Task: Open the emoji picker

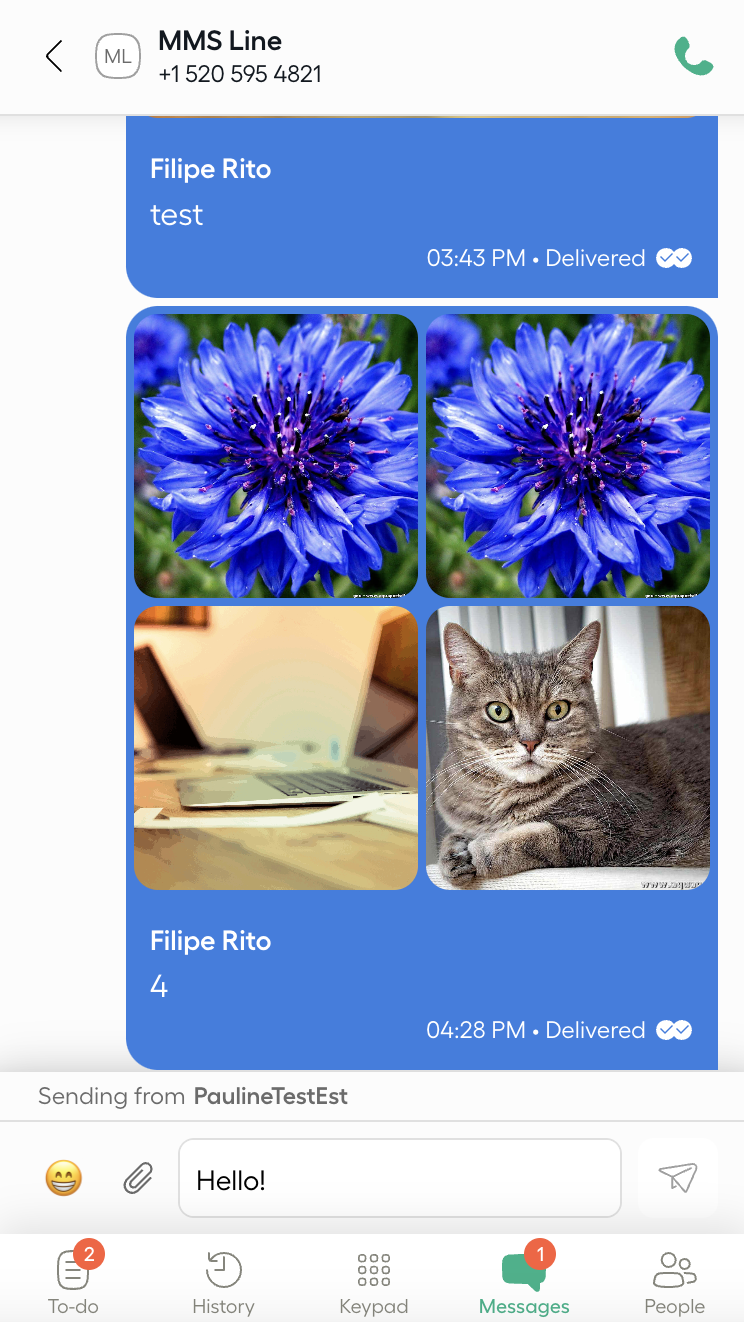Action: click(64, 1178)
